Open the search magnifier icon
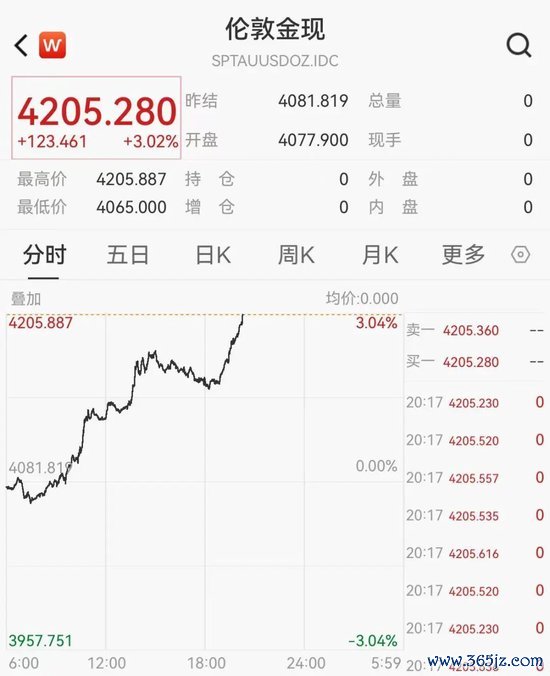 [x=519, y=45]
